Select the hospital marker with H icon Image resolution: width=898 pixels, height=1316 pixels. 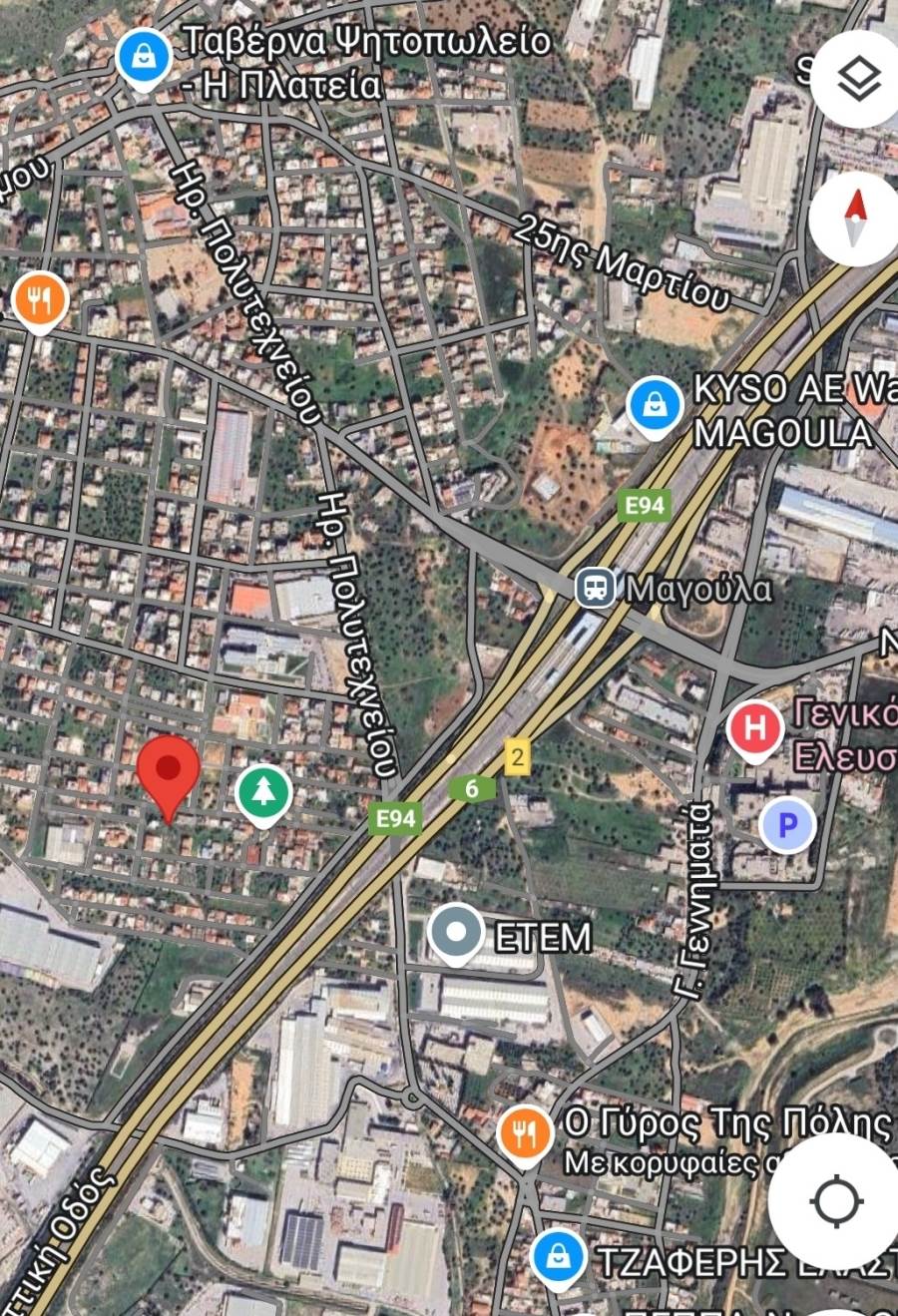[755, 728]
